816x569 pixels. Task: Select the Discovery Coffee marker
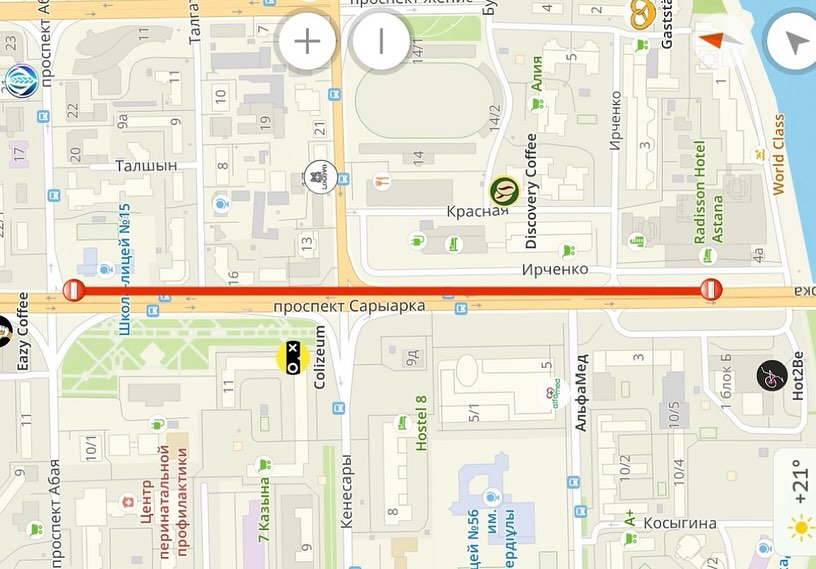[x=503, y=189]
